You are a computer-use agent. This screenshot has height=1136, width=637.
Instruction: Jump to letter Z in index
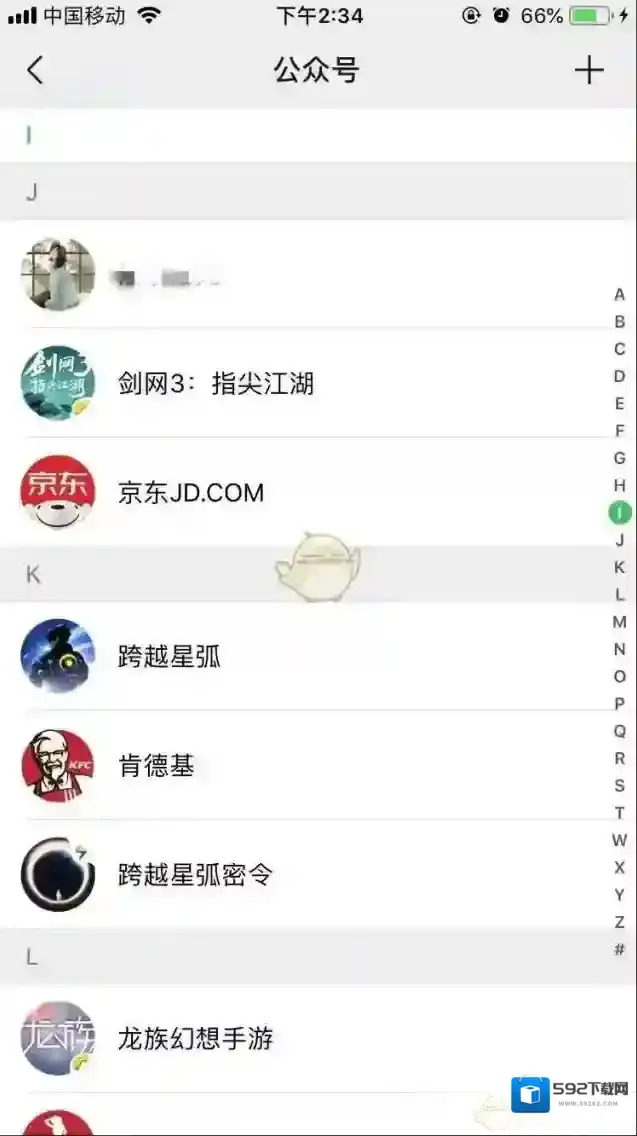pyautogui.click(x=620, y=921)
